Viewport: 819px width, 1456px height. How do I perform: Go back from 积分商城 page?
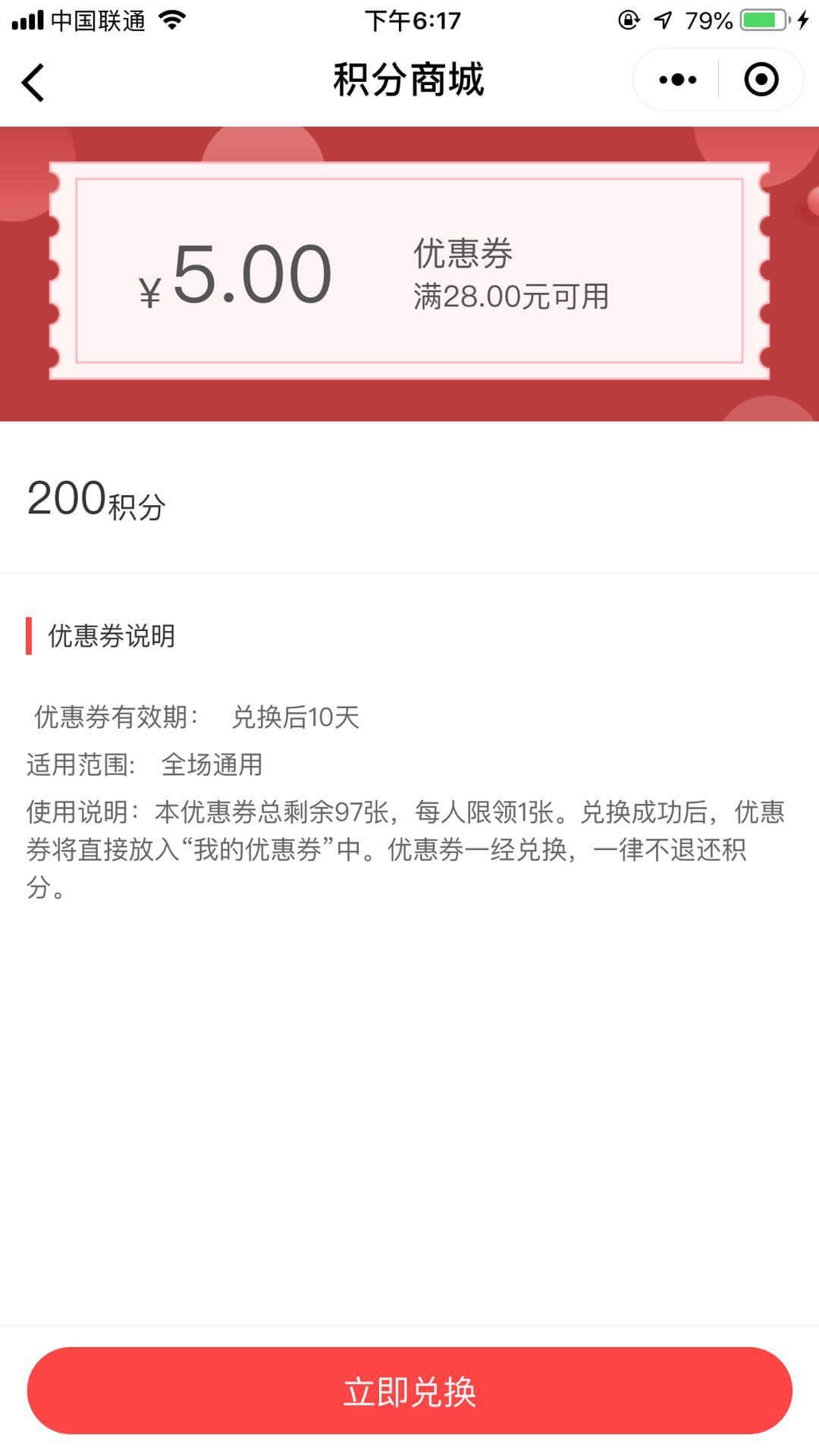[33, 82]
